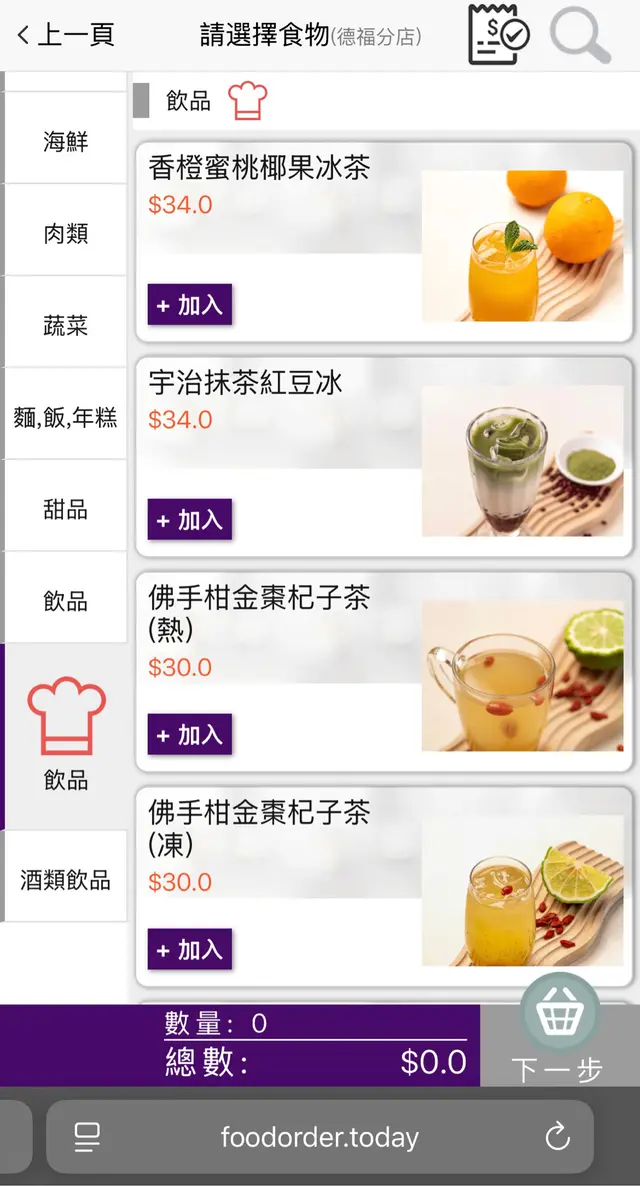Switch to the 海鮮 category
The height and width of the screenshot is (1186, 640).
66,141
